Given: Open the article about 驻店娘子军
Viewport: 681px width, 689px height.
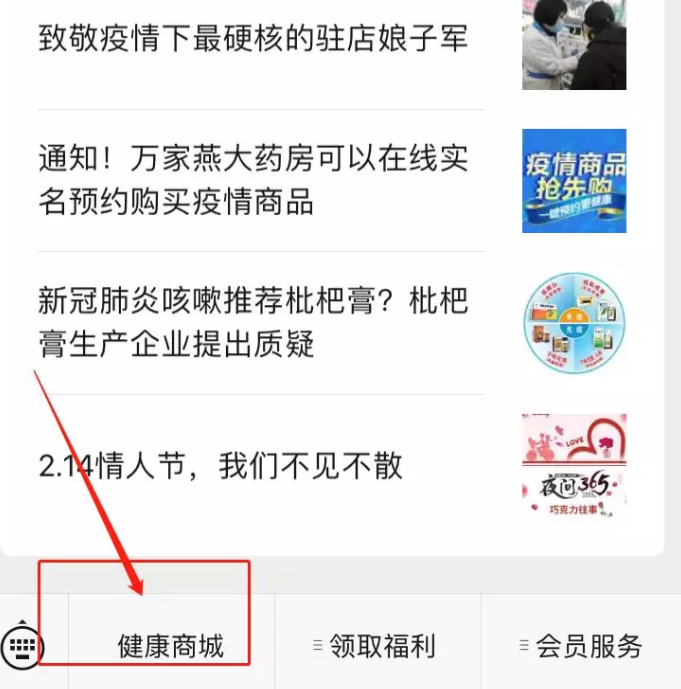Looking at the screenshot, I should point(253,39).
